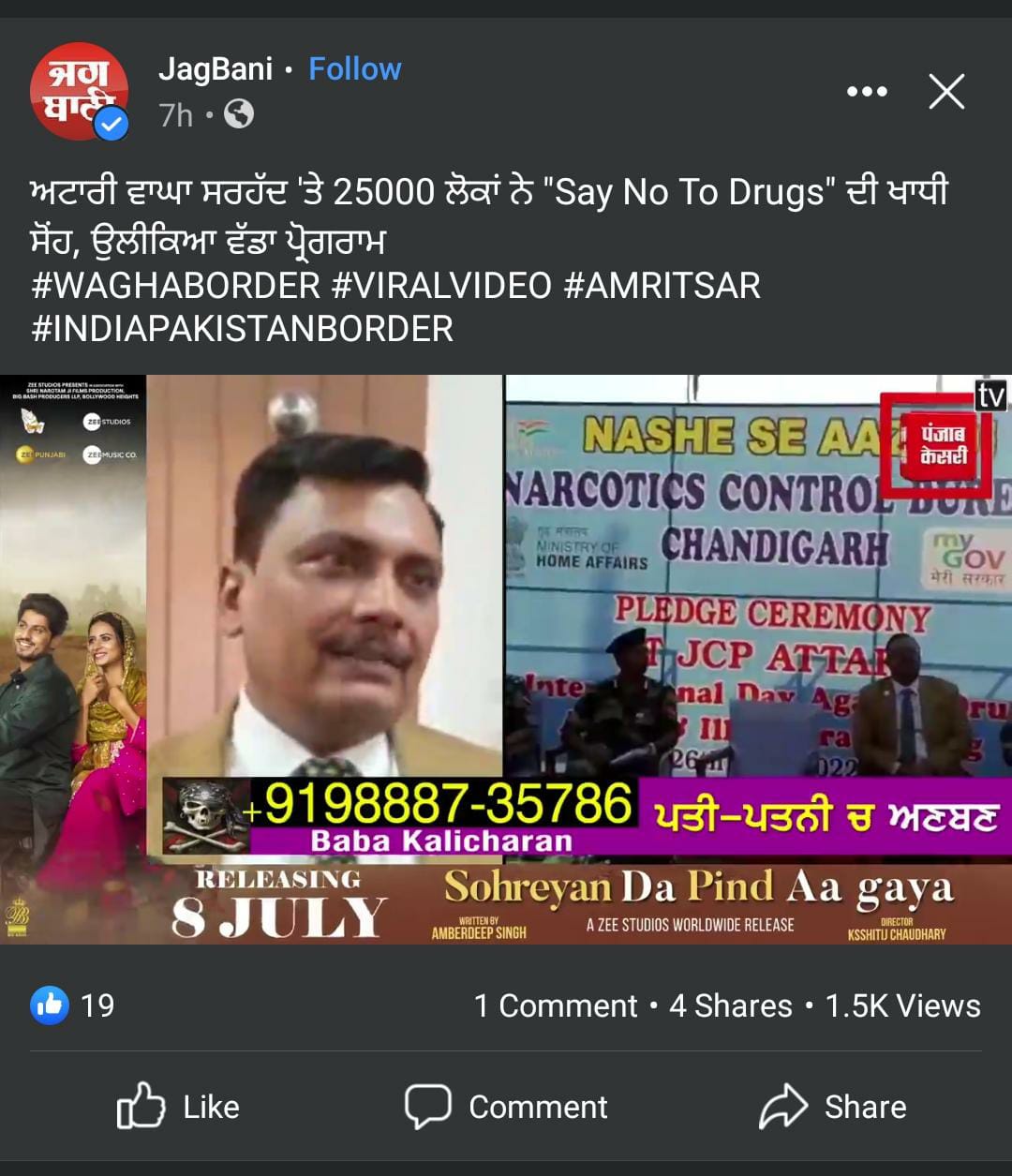Screen dimensions: 1012x1176
Task: Open JagBani's profile picture
Action: (79, 92)
